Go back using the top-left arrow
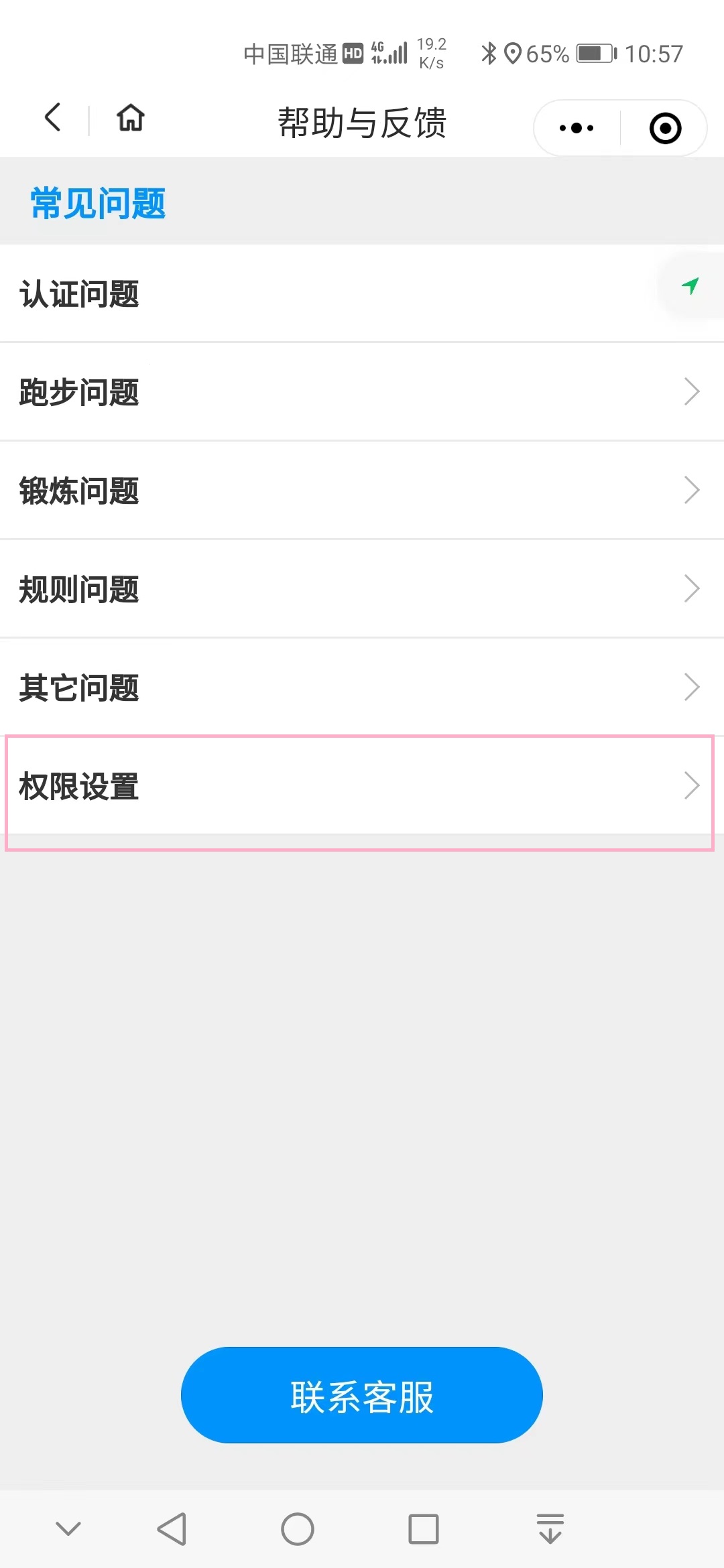This screenshot has width=724, height=1568. (x=52, y=118)
